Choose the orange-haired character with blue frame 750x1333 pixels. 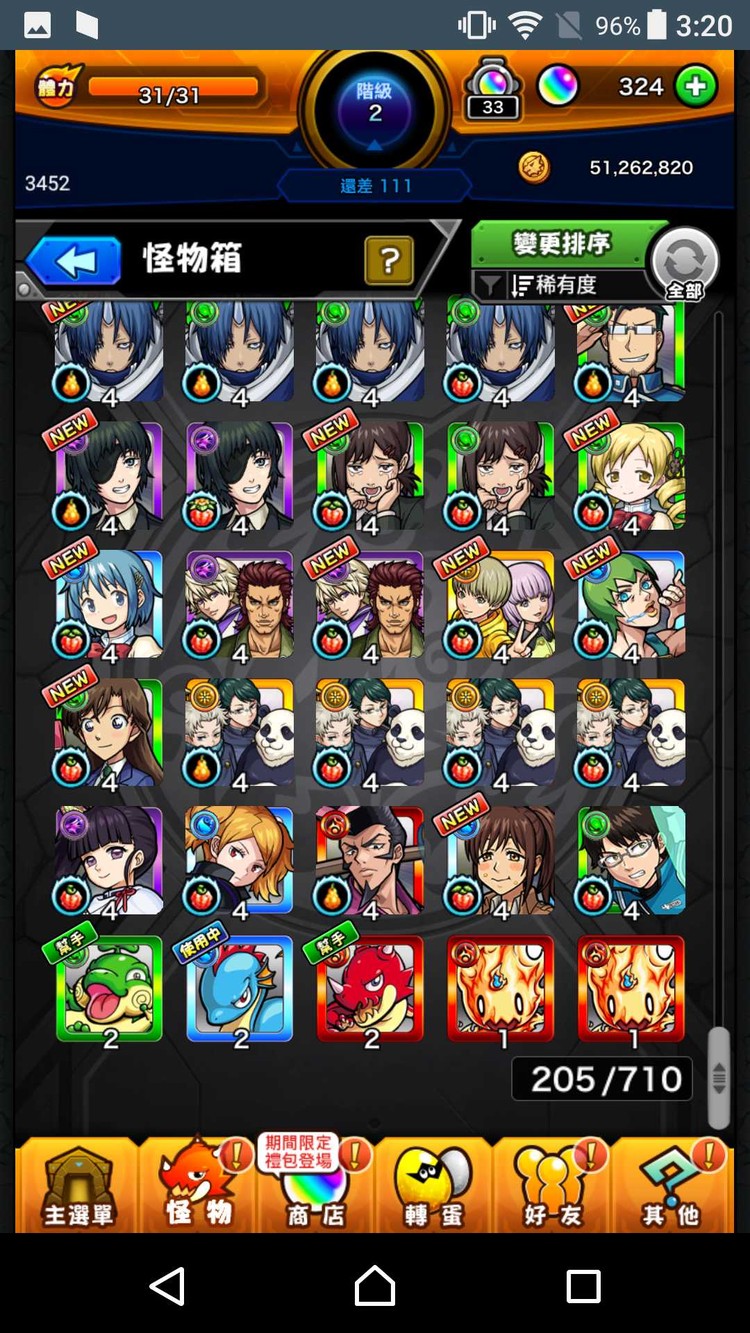240,860
